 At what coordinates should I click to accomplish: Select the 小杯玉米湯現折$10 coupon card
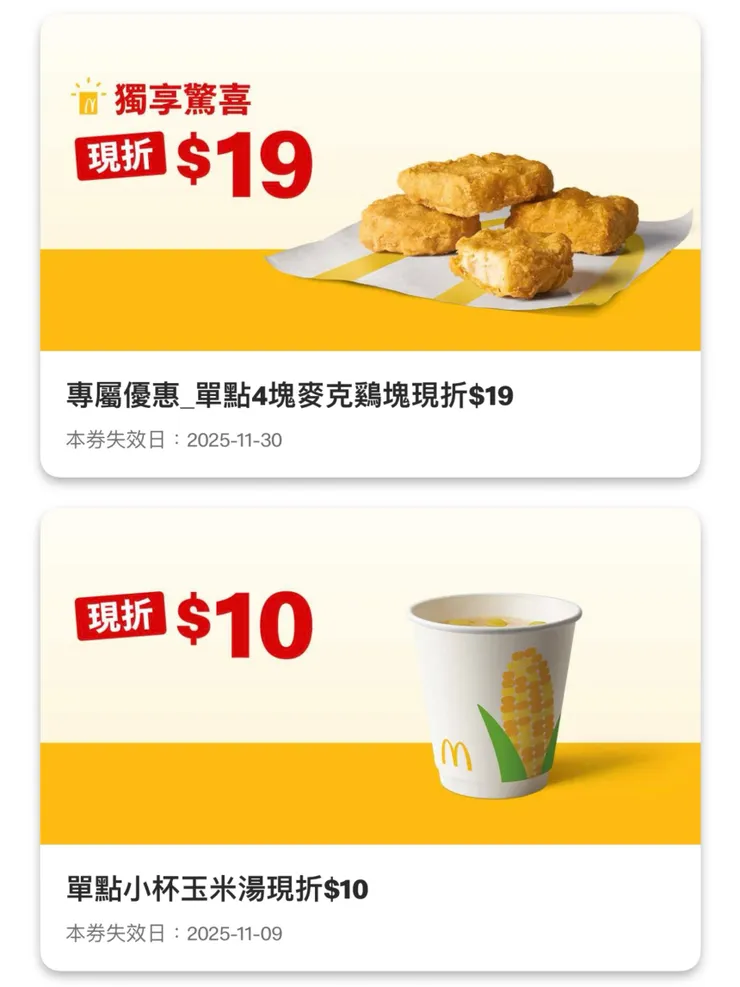(369, 739)
